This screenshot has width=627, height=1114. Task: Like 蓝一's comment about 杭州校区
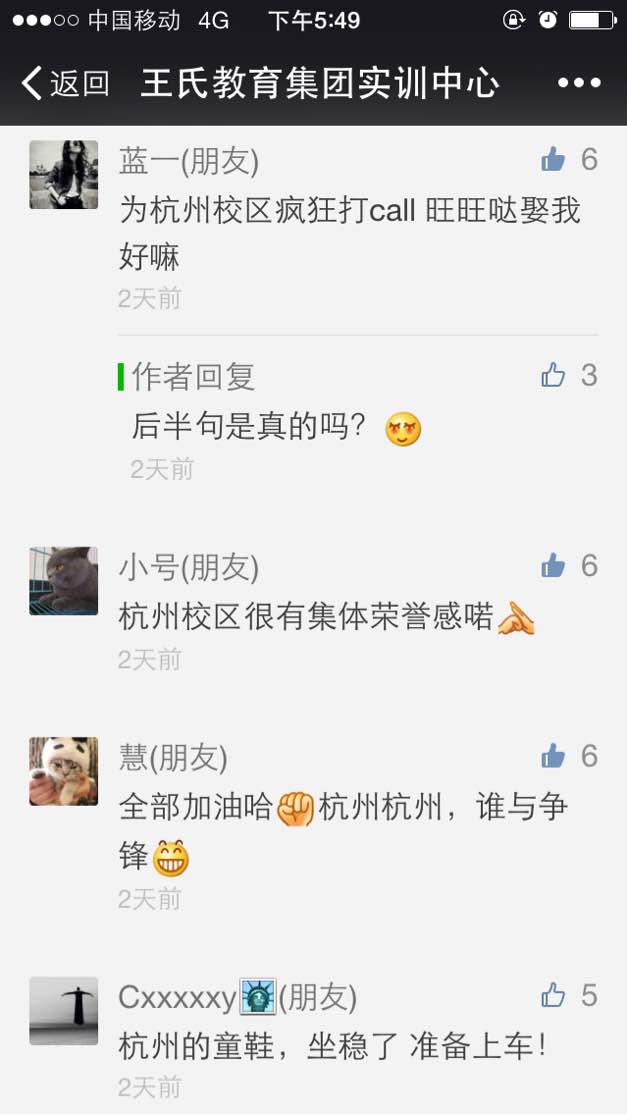click(554, 159)
